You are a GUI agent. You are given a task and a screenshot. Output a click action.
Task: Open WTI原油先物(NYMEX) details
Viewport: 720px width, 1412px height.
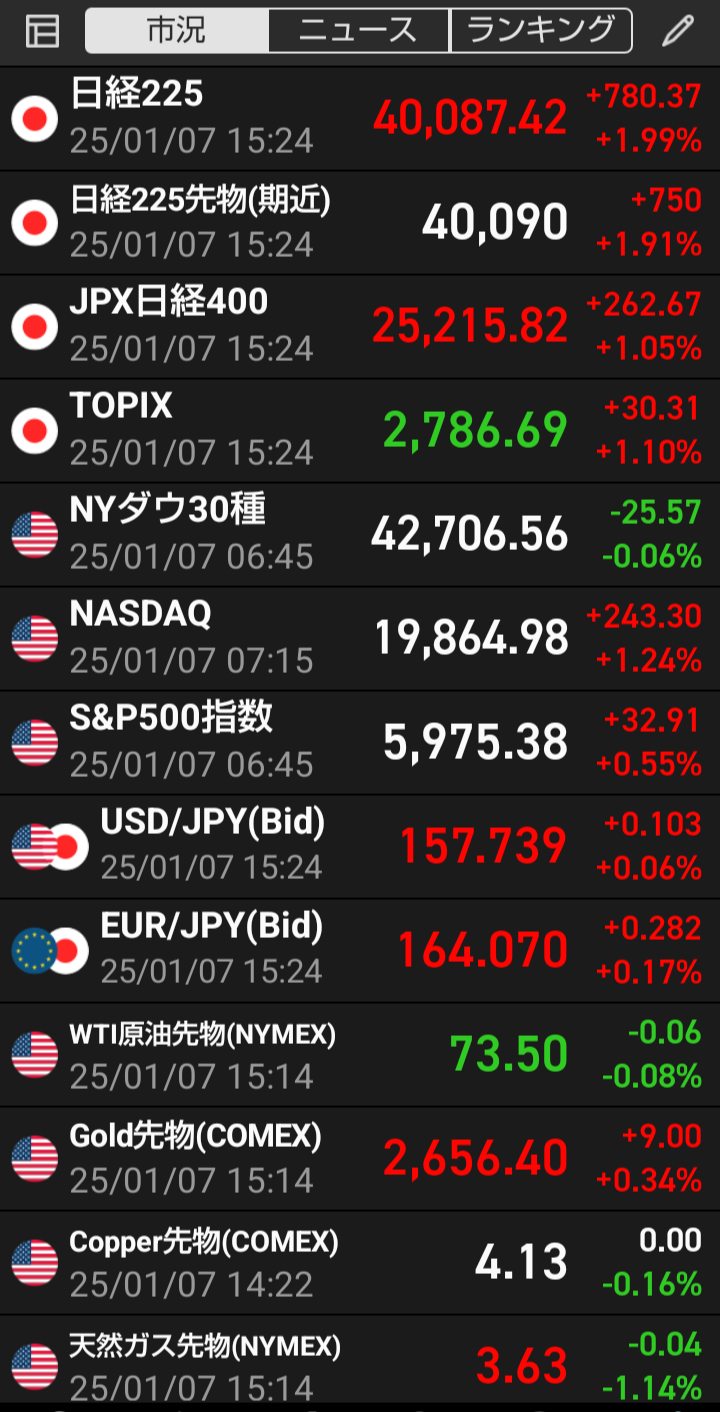click(360, 1054)
